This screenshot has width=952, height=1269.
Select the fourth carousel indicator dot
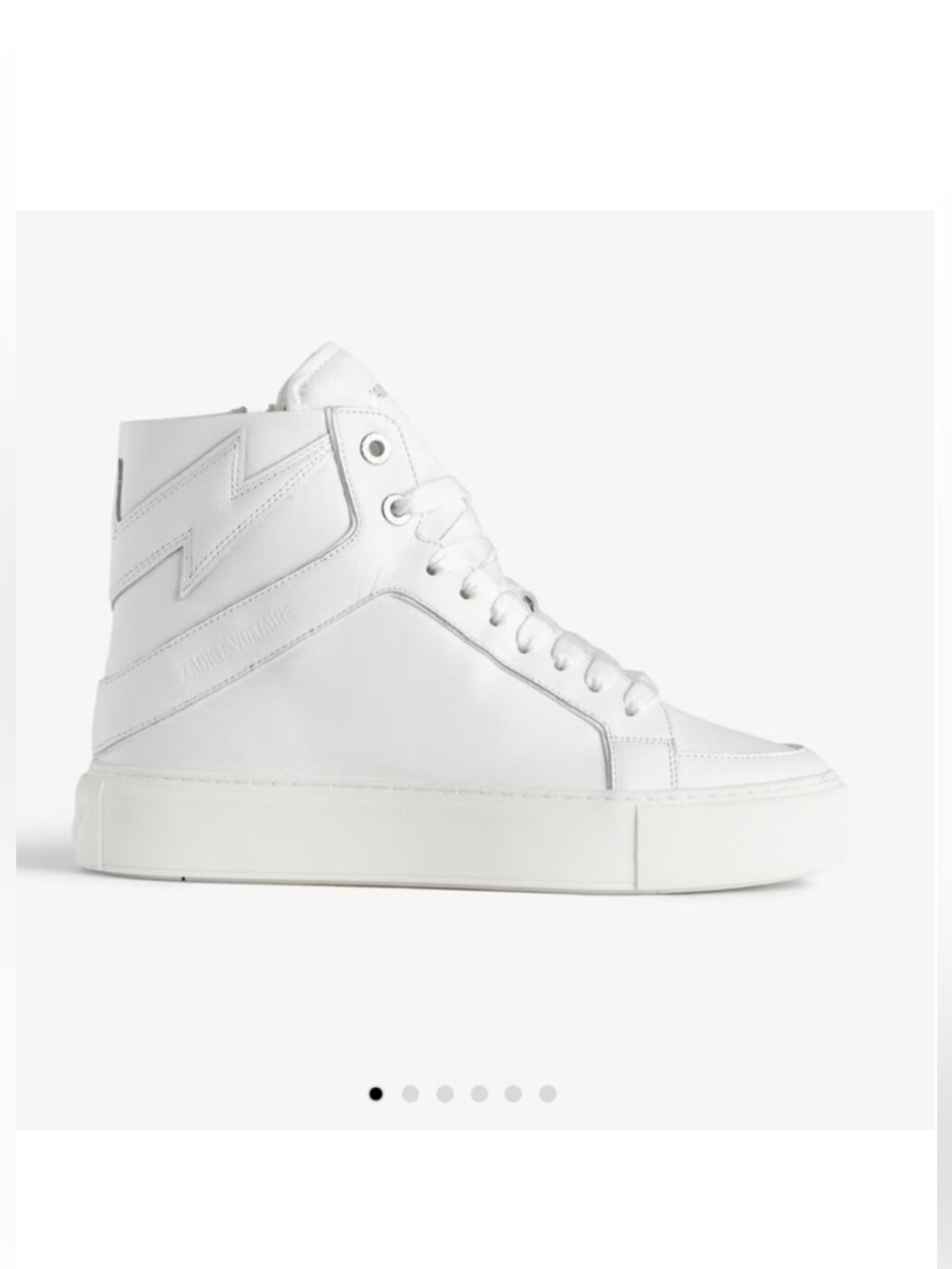(x=478, y=1093)
